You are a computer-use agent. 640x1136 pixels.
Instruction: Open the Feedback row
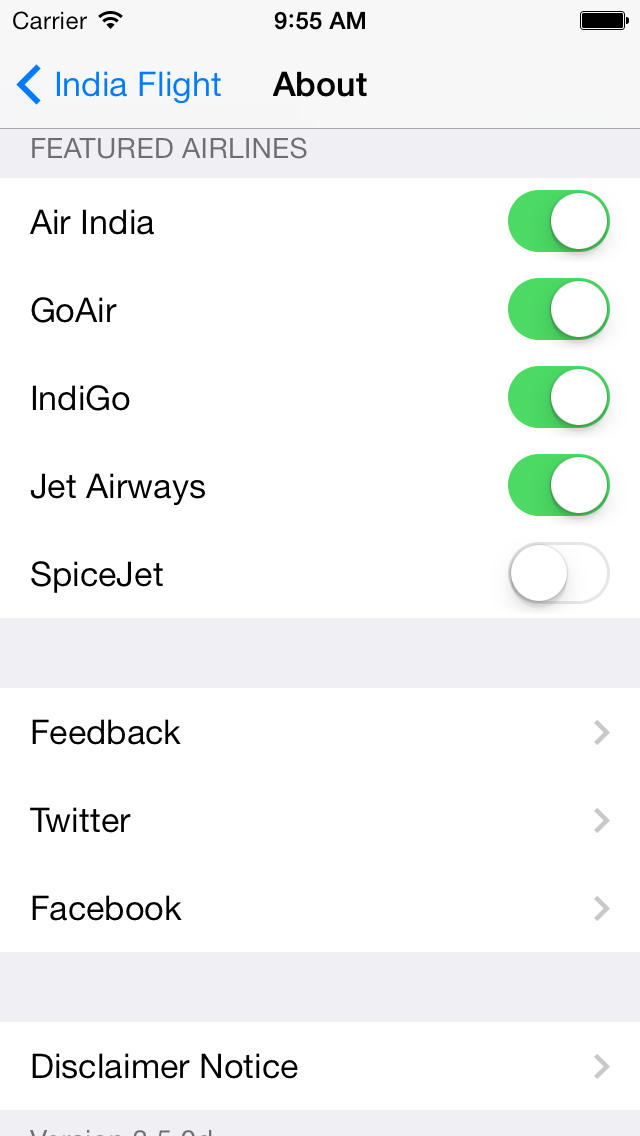(x=320, y=732)
